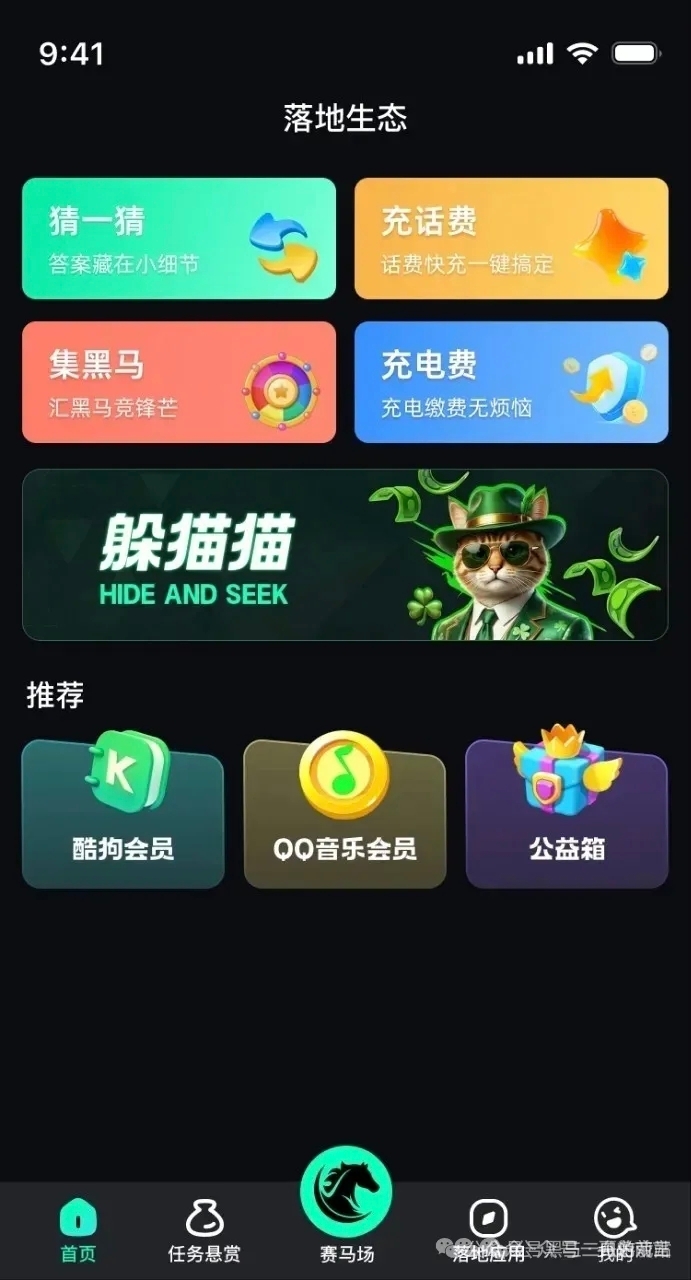The width and height of the screenshot is (691, 1280).
Task: Select QQ音乐会员 membership tile
Action: click(345, 813)
